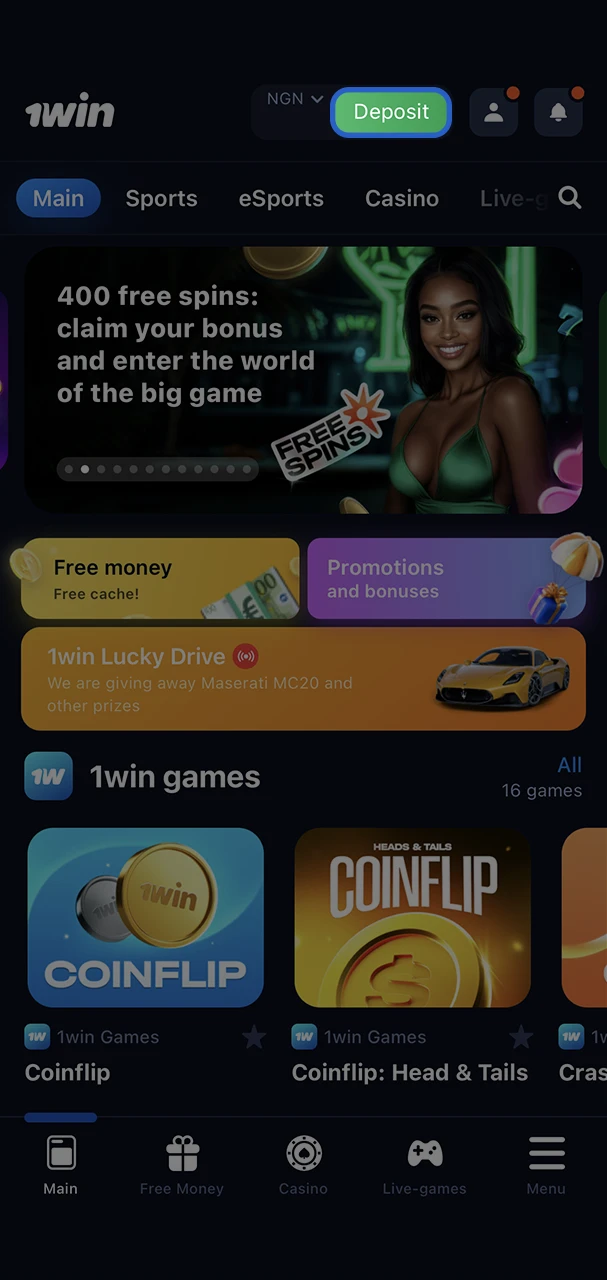Open the user profile icon
This screenshot has width=607, height=1280.
493,112
